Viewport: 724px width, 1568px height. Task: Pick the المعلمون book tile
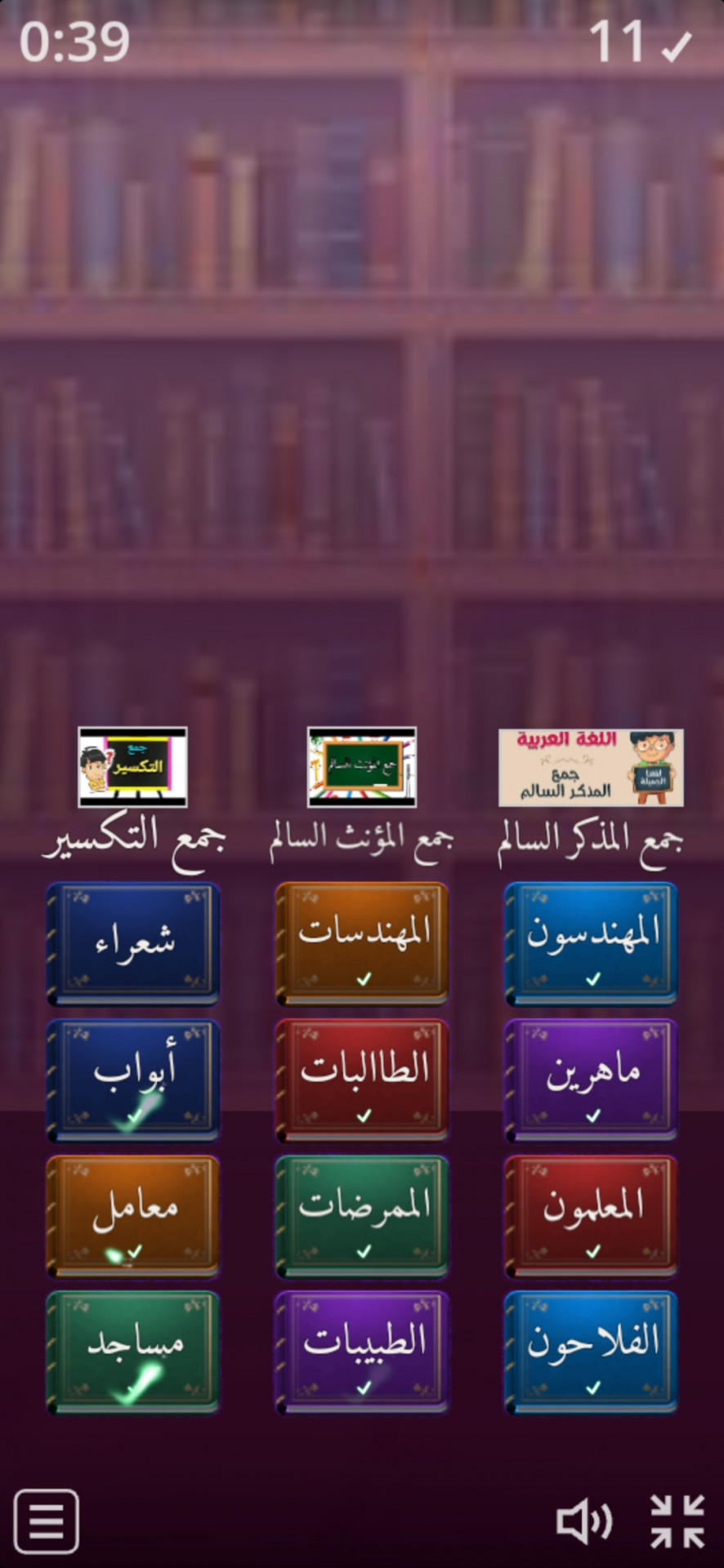[x=592, y=1215]
